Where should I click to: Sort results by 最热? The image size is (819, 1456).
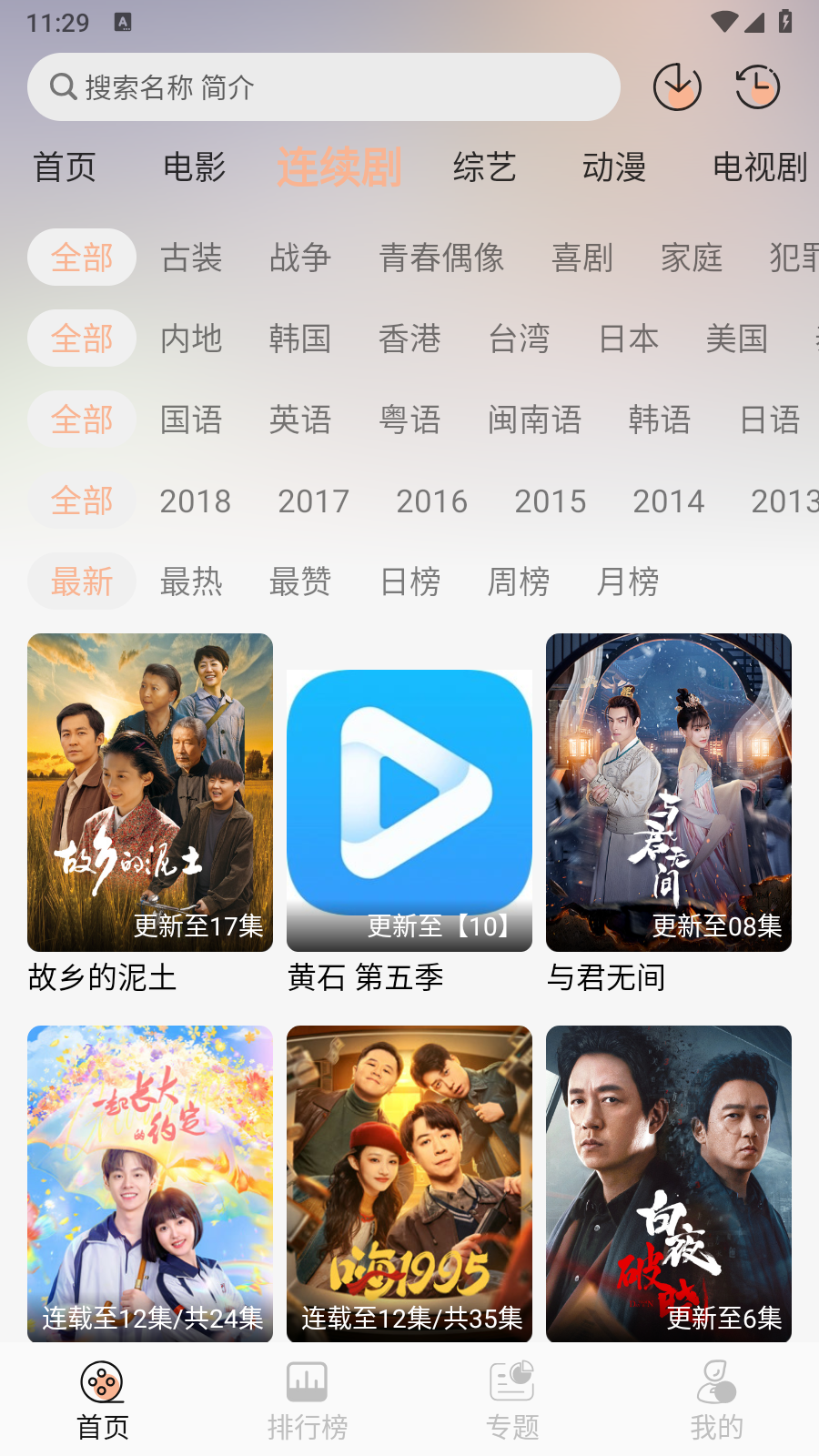191,581
